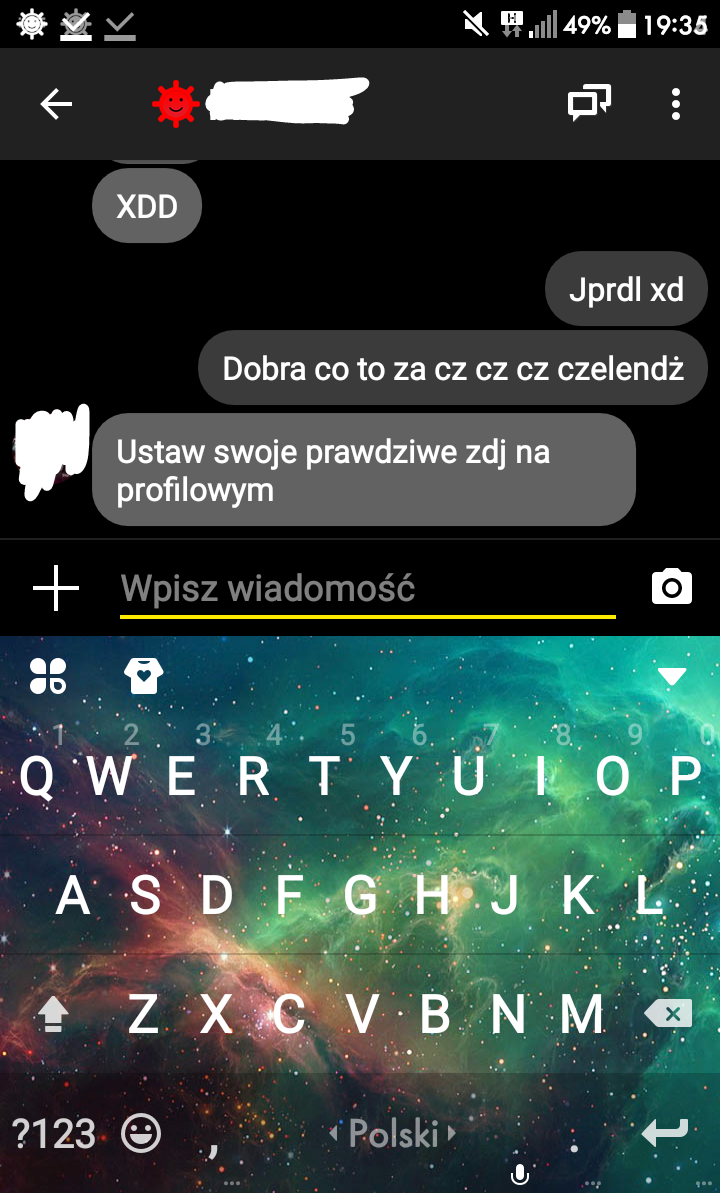
Task: Tap the shift key on the keyboard
Action: [x=52, y=1016]
